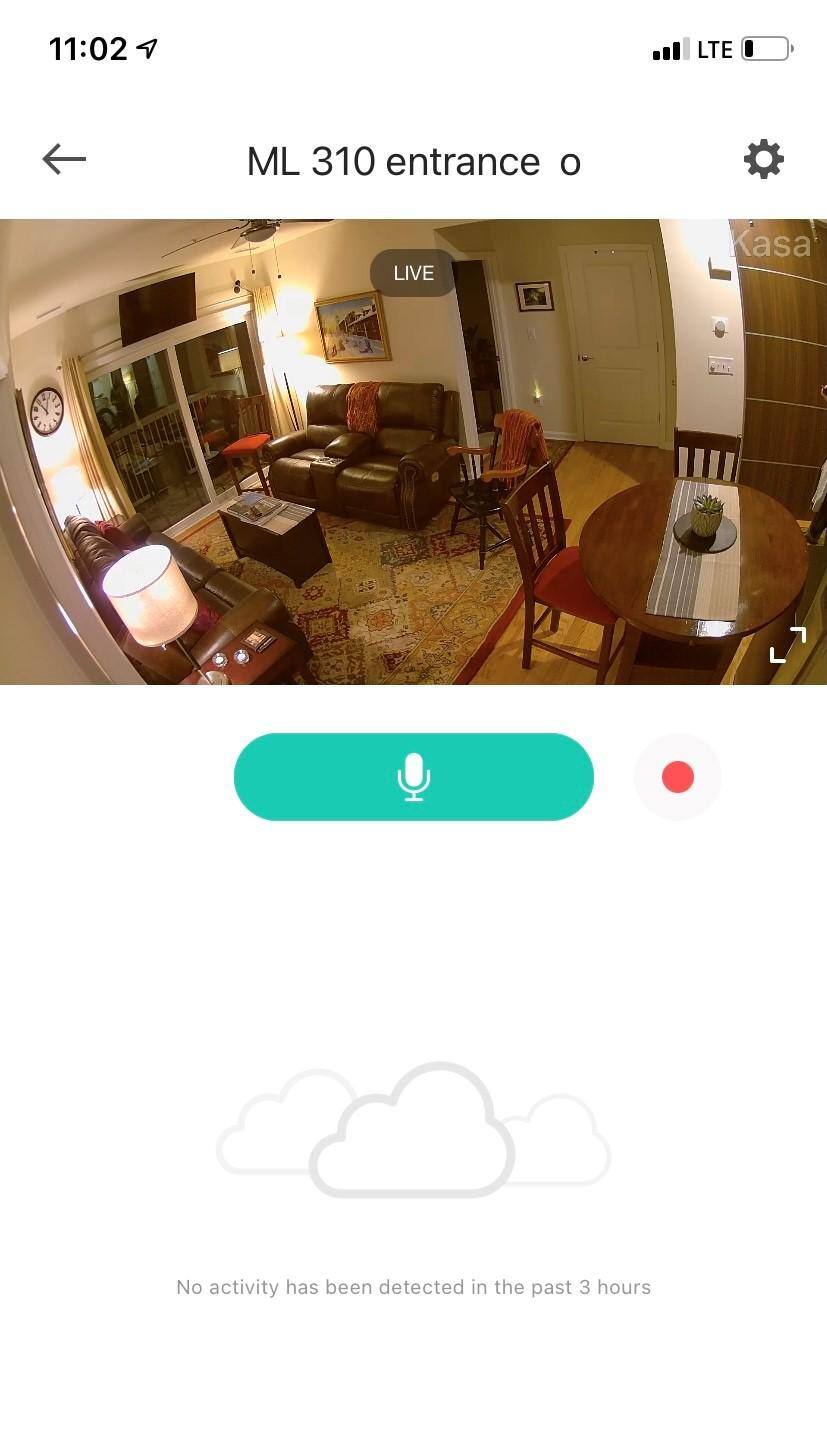Open camera settings gear
The image size is (827, 1456).
(763, 160)
